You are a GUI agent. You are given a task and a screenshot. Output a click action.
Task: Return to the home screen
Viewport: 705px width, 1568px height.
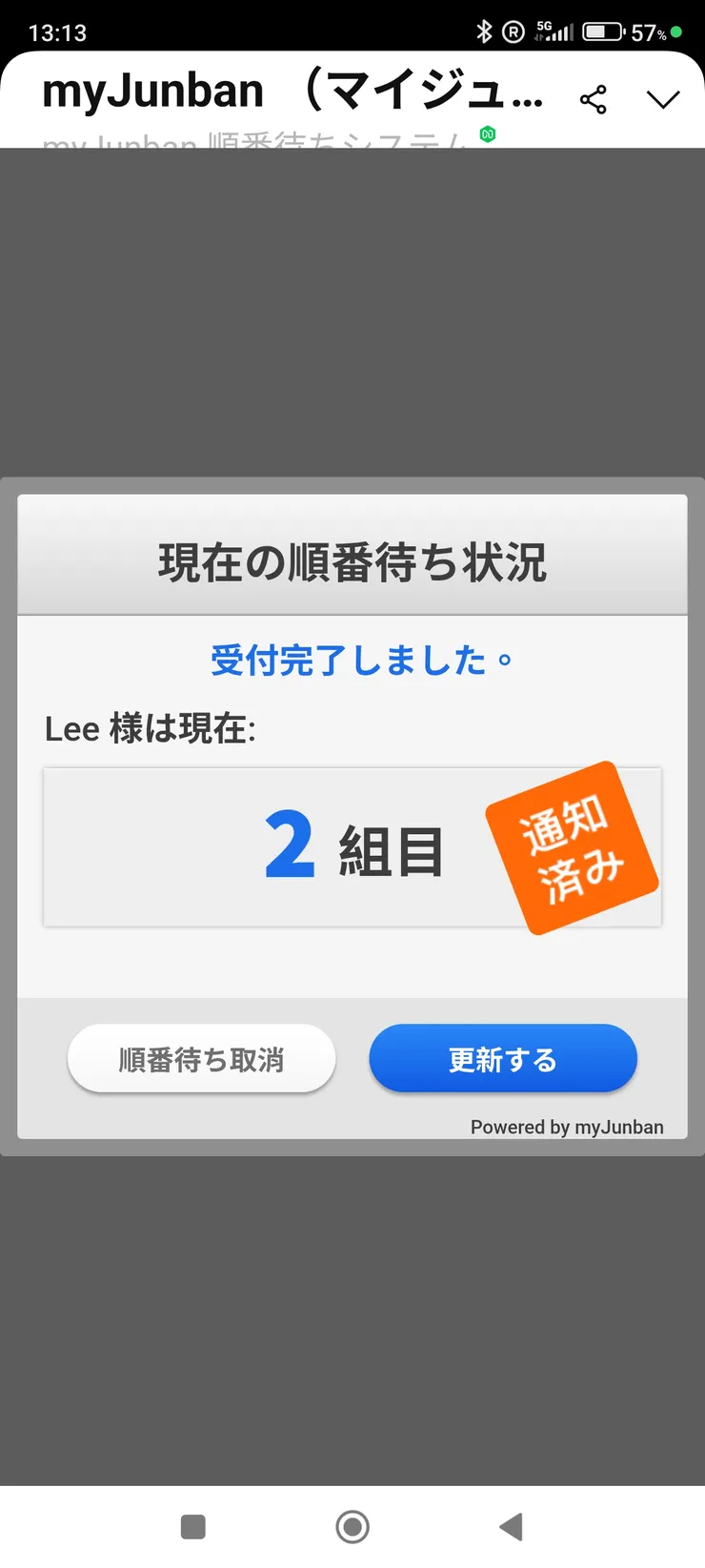coord(352,1527)
